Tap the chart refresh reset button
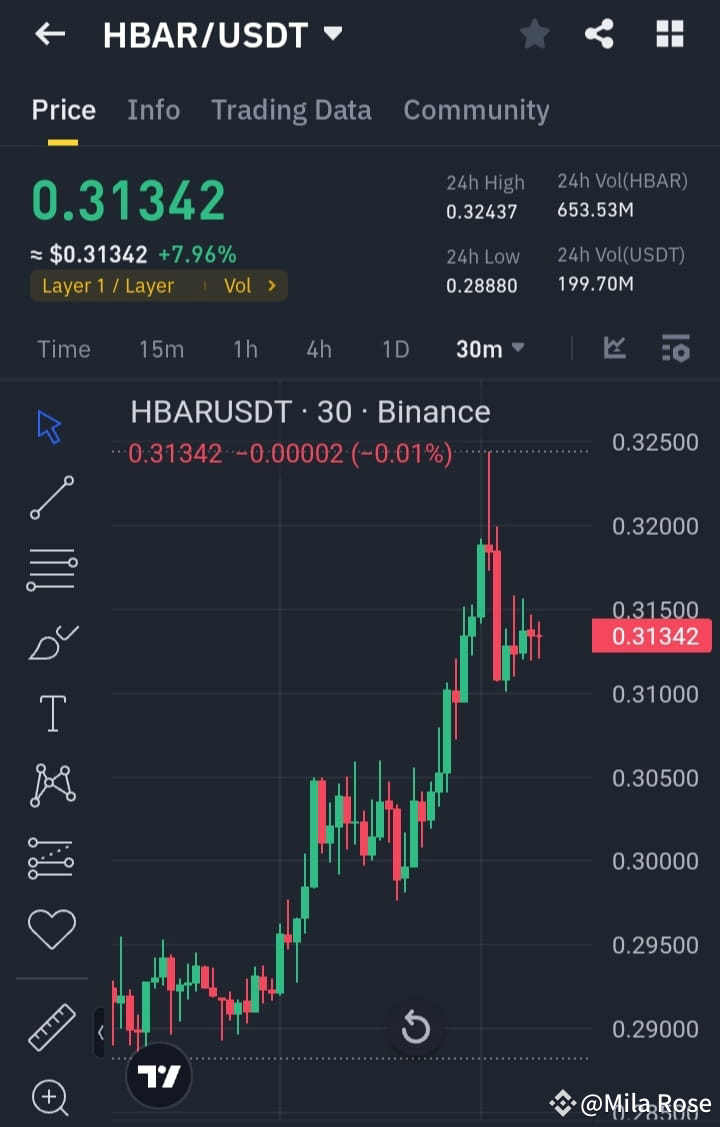This screenshot has height=1127, width=720. coord(416,1027)
